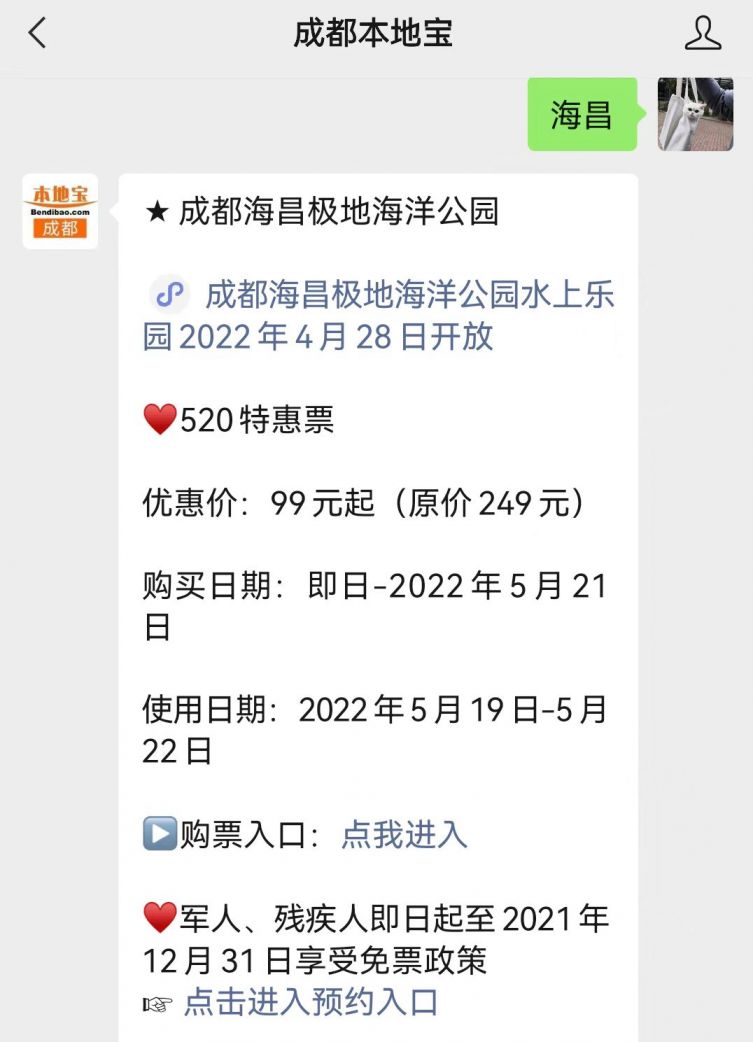Open the 水上乐园 2022年4月28日开放 link
This screenshot has width=753, height=1042.
pos(380,315)
